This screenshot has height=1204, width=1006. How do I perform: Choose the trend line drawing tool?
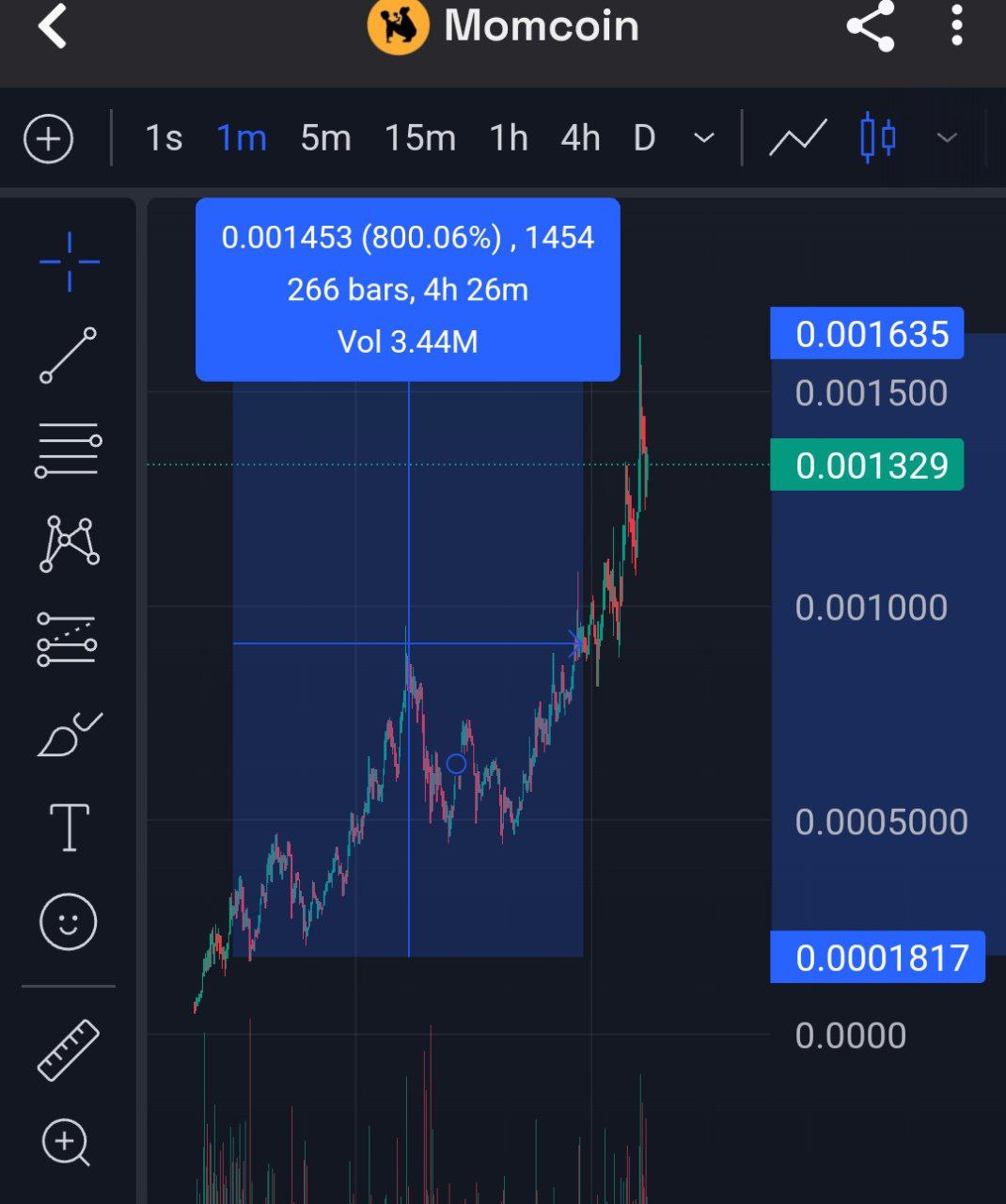pyautogui.click(x=68, y=355)
